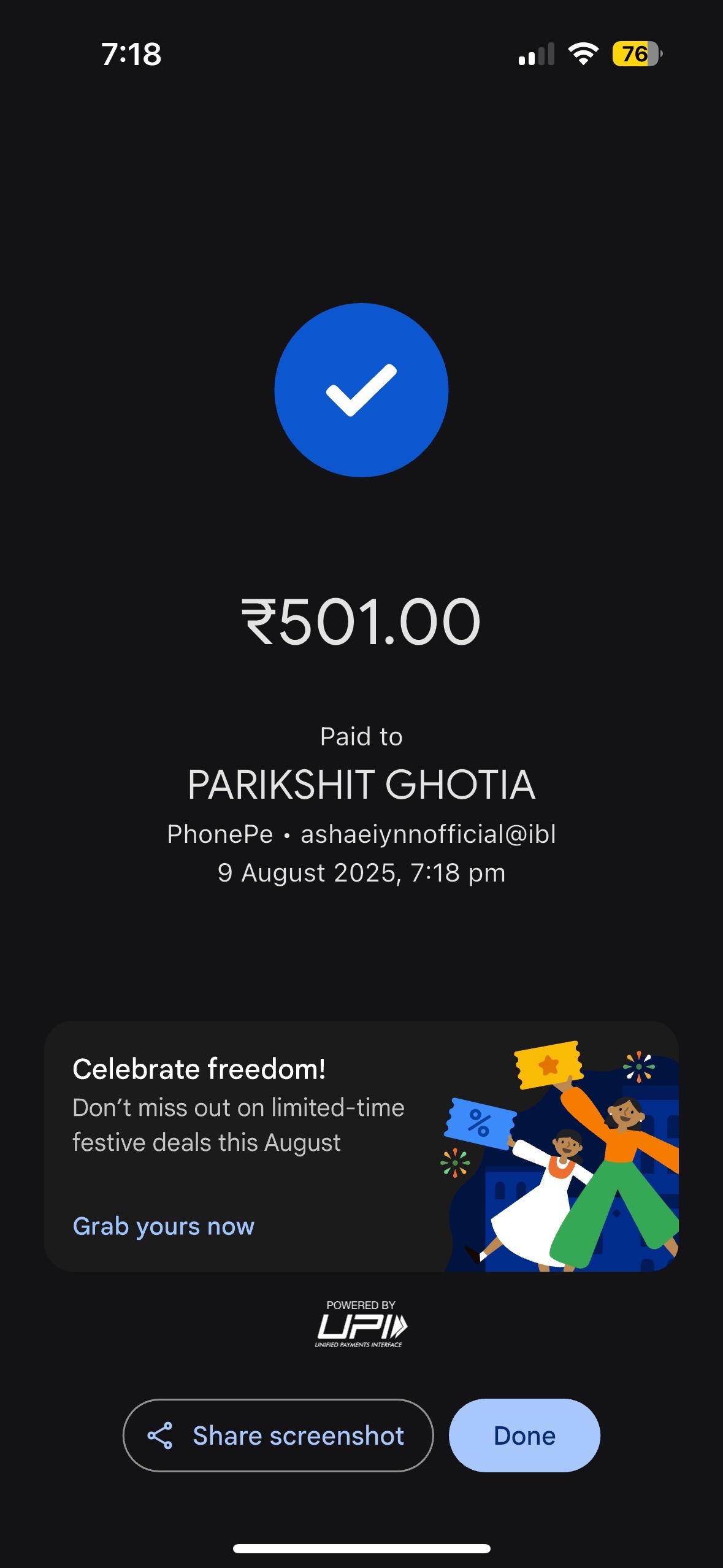723x1568 pixels.
Task: Tap Done to close the payment confirmation
Action: click(524, 1435)
